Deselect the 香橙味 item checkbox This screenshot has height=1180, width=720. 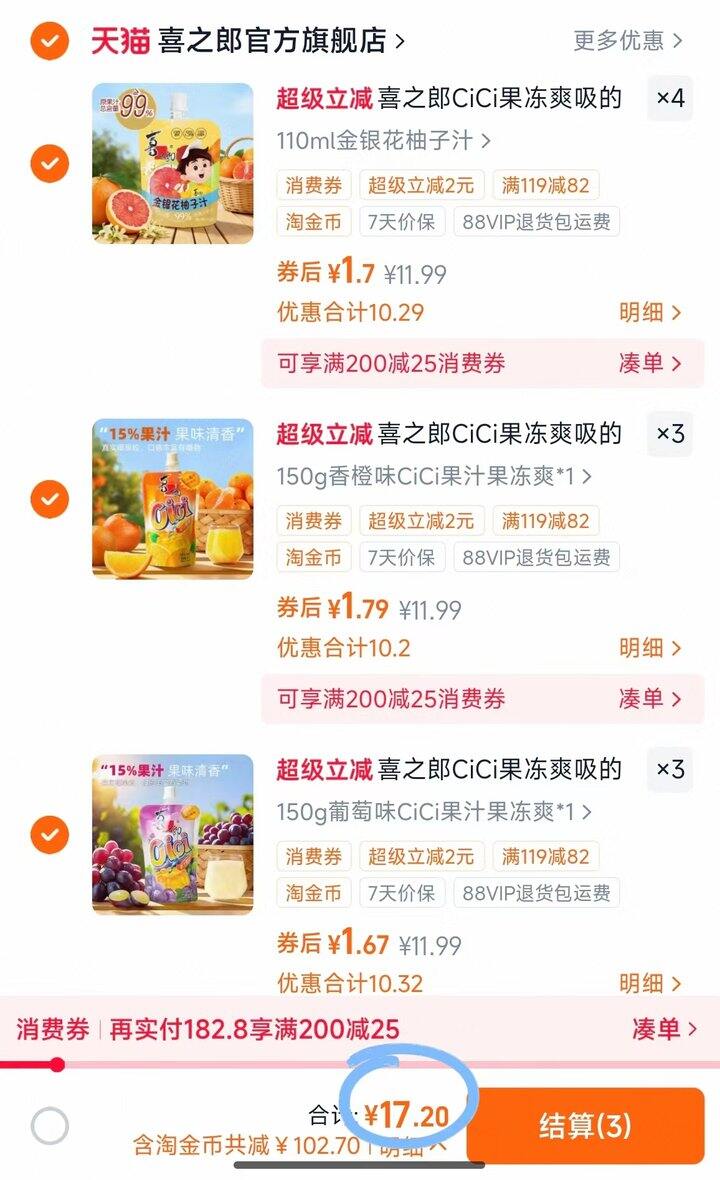click(x=49, y=498)
